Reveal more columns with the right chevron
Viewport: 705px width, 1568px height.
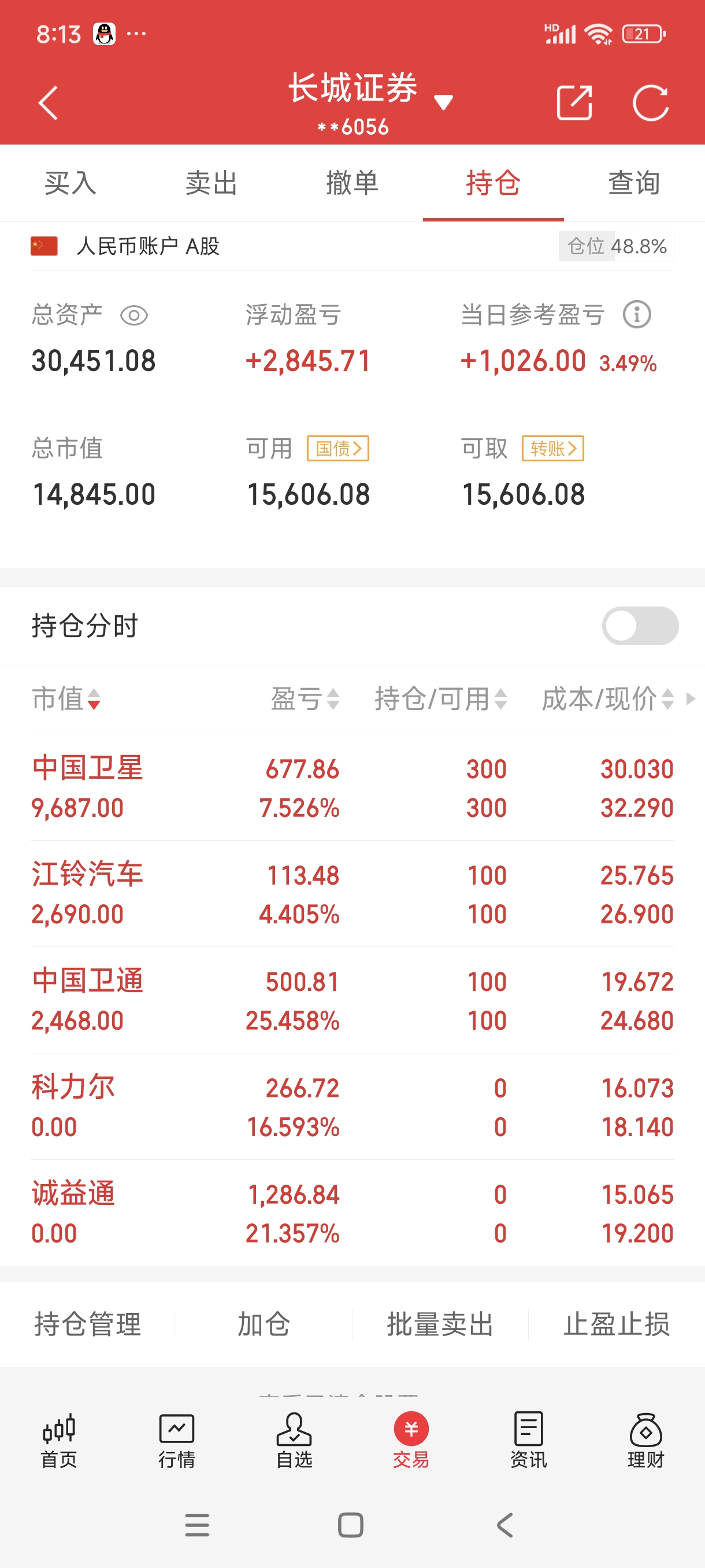pos(691,701)
